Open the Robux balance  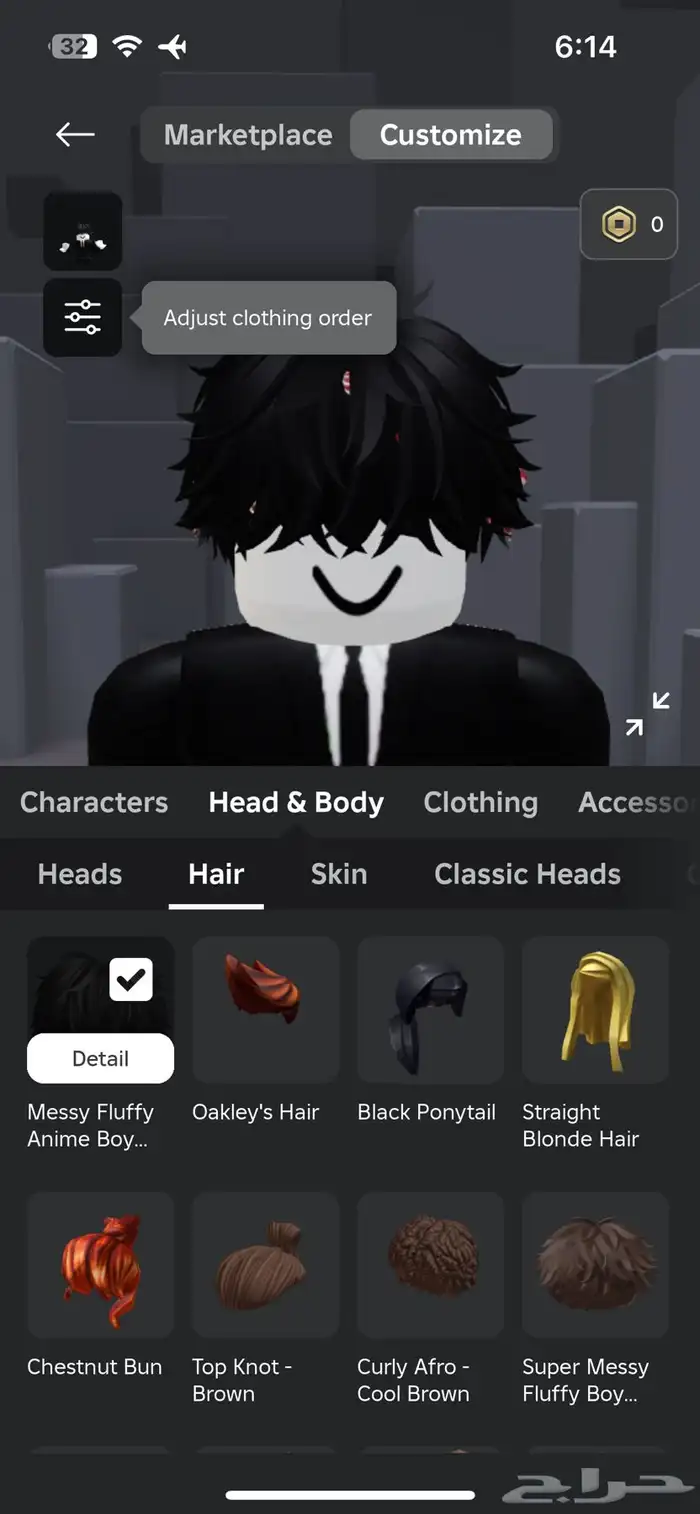coord(629,225)
